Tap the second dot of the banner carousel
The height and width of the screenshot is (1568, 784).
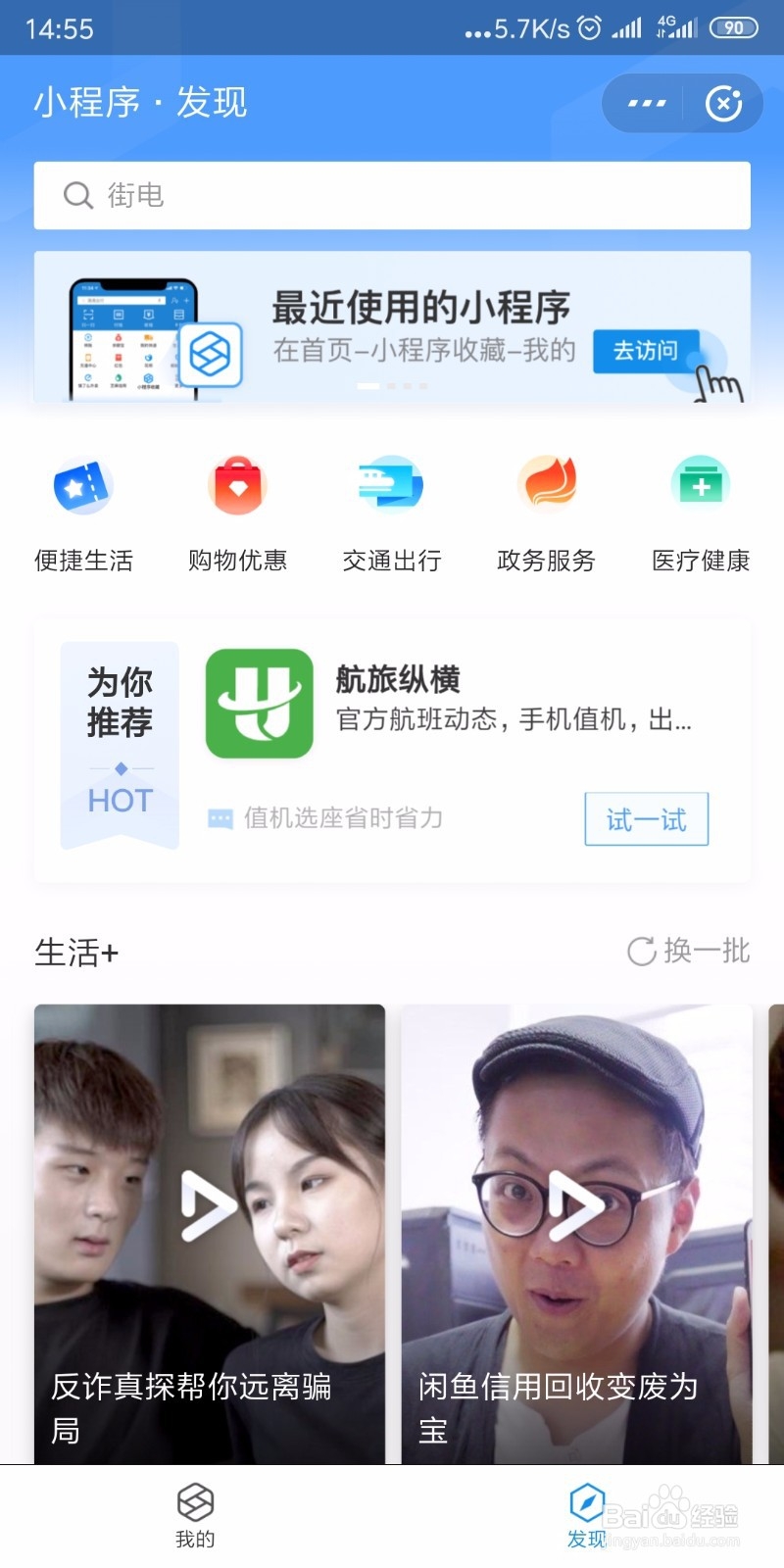pyautogui.click(x=392, y=386)
